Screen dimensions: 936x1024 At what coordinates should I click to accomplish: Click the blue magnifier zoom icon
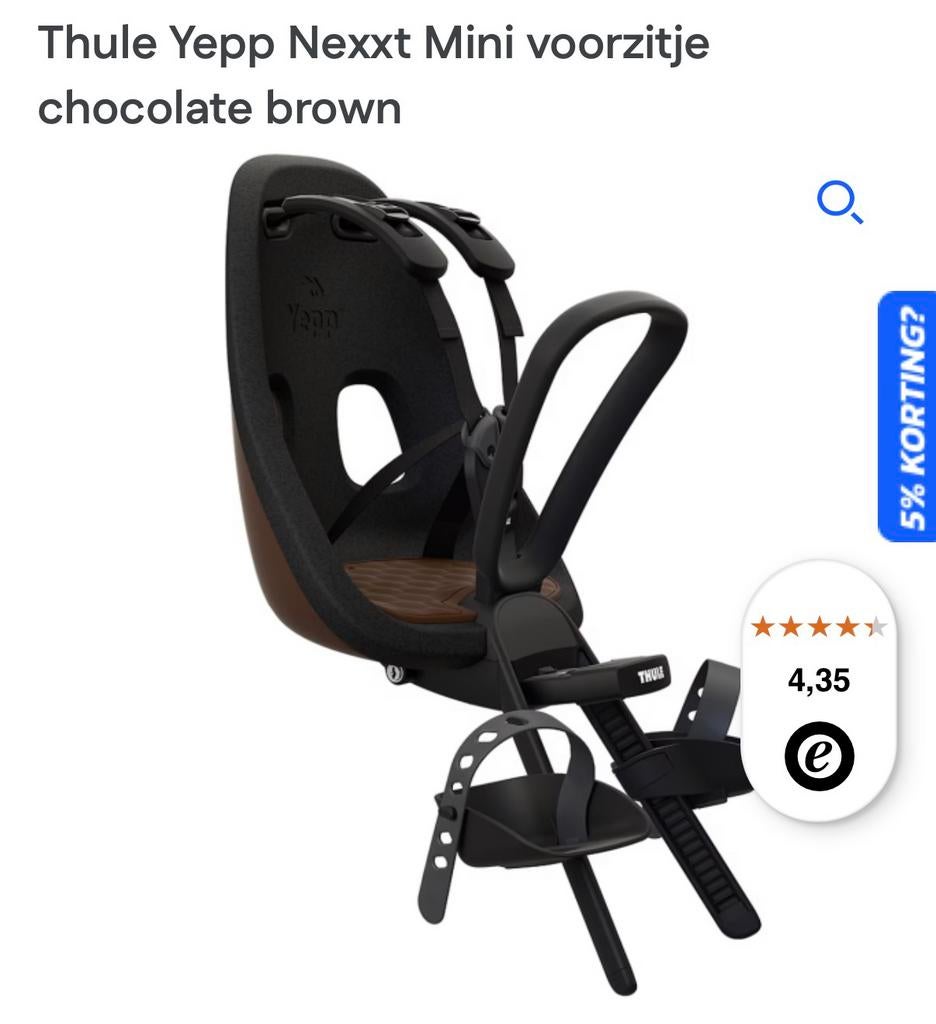pos(838,203)
